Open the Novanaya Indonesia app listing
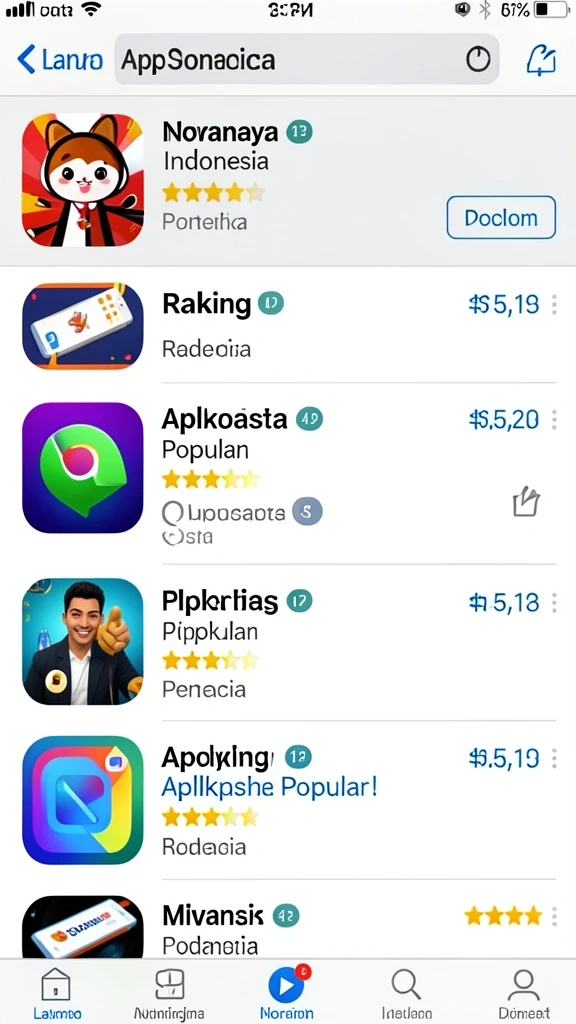This screenshot has height=1024, width=576. pos(288,181)
